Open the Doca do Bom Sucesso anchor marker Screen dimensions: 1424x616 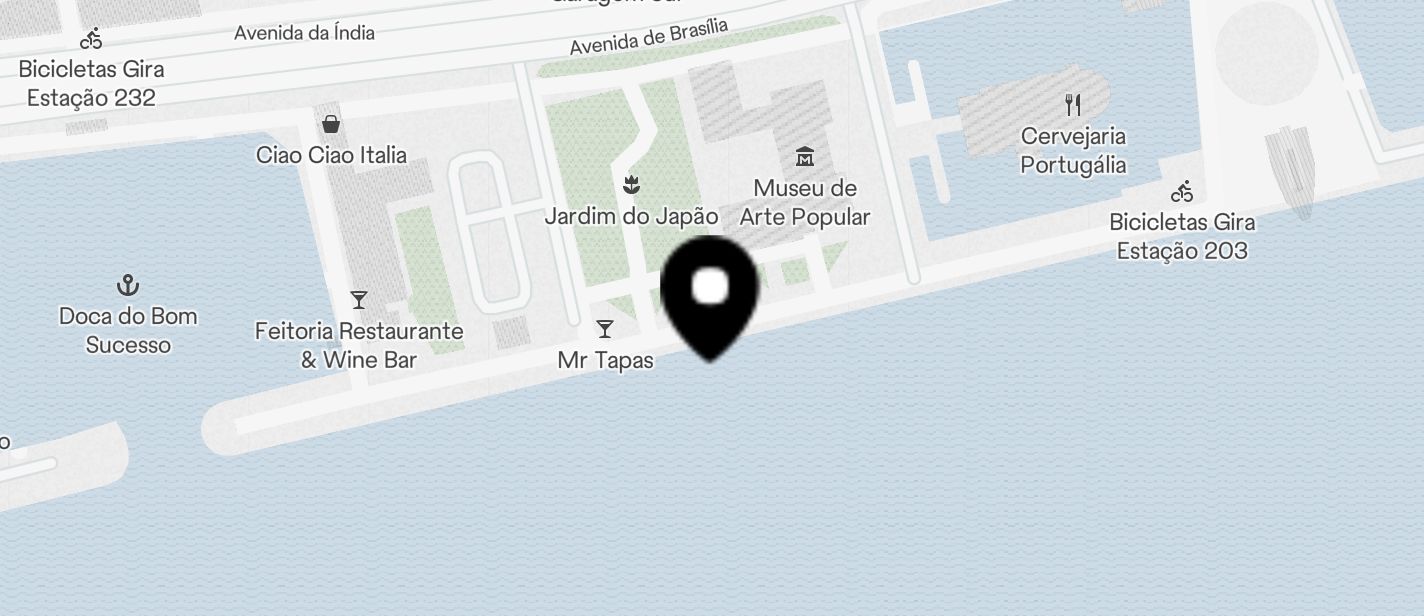(128, 285)
